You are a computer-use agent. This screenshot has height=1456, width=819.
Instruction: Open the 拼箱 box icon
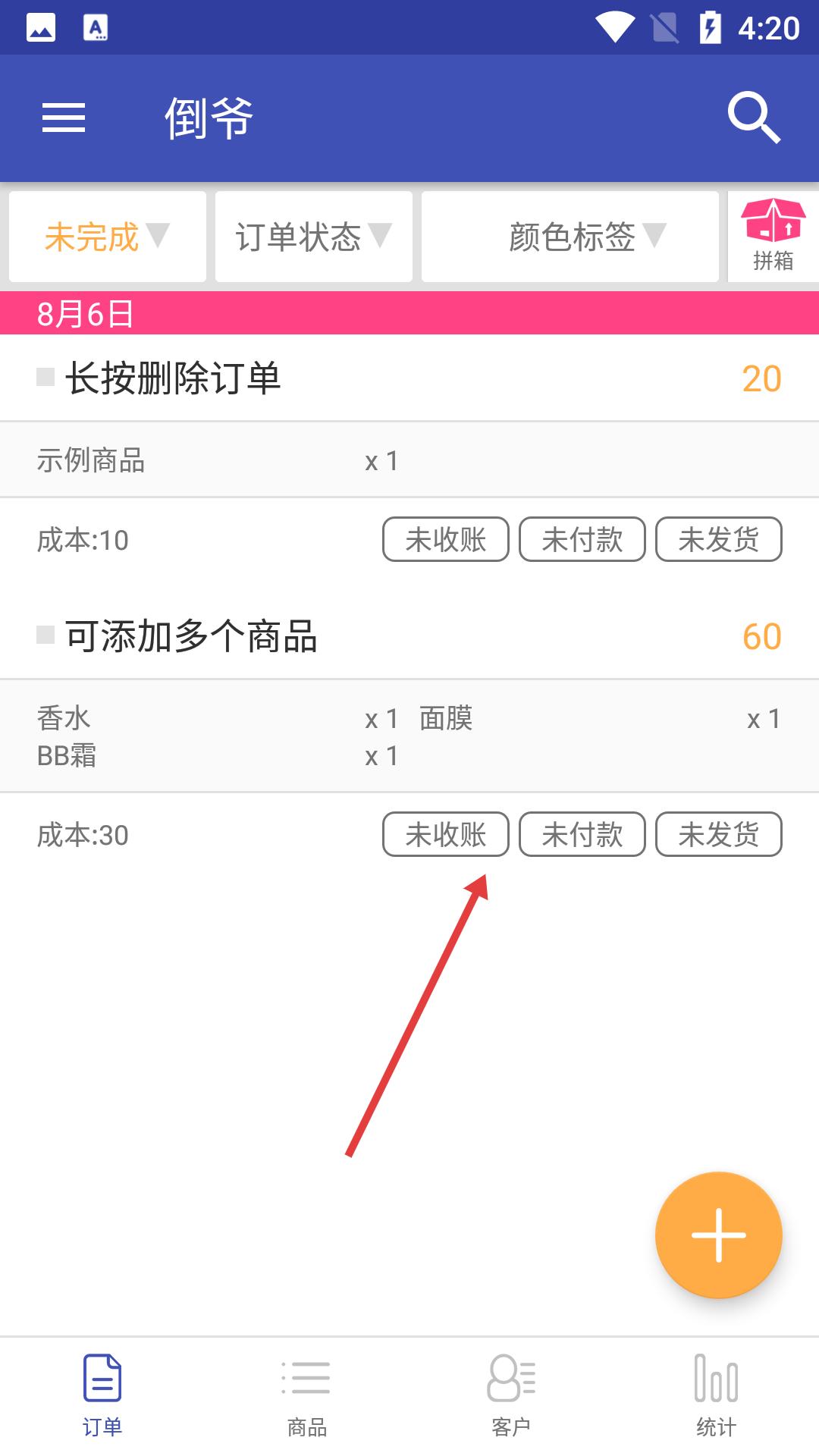(773, 236)
